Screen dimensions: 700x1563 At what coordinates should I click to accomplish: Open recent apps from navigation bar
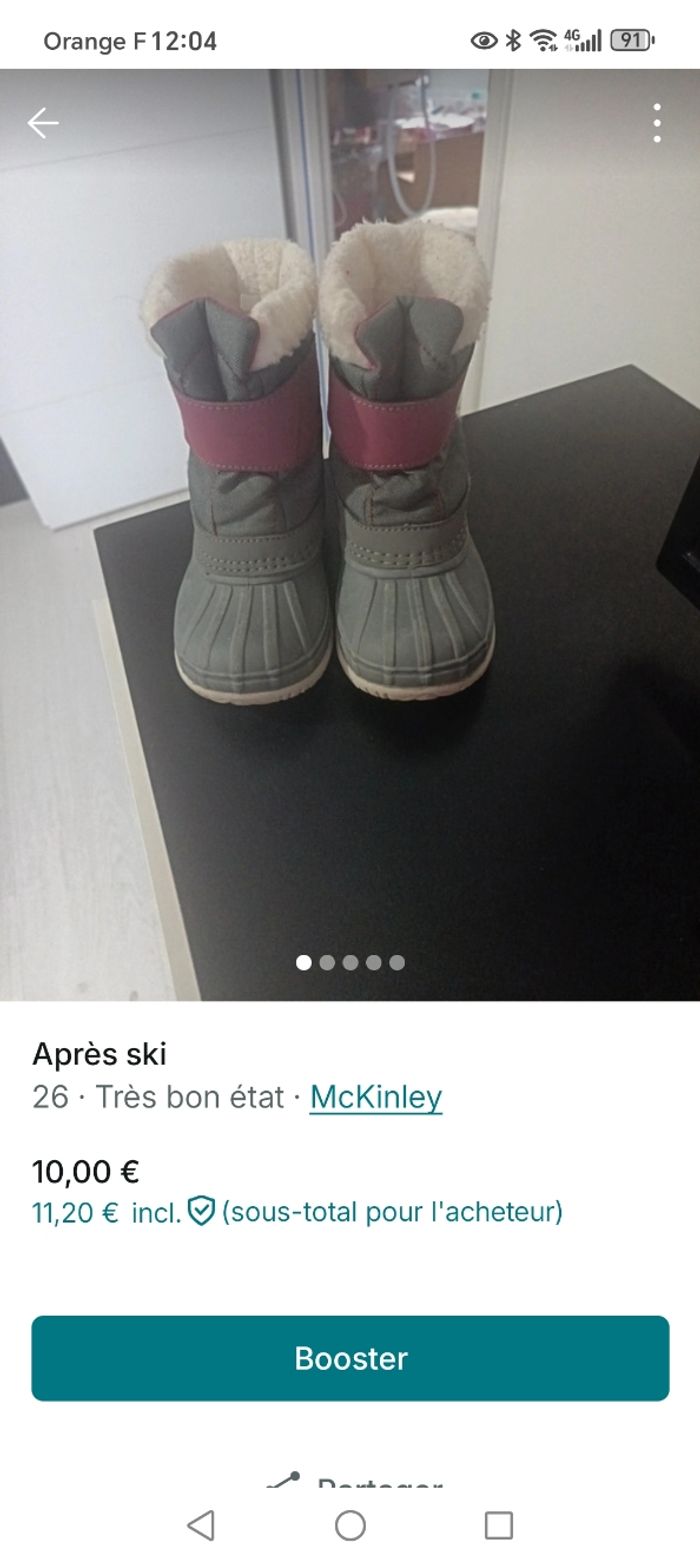click(498, 1525)
